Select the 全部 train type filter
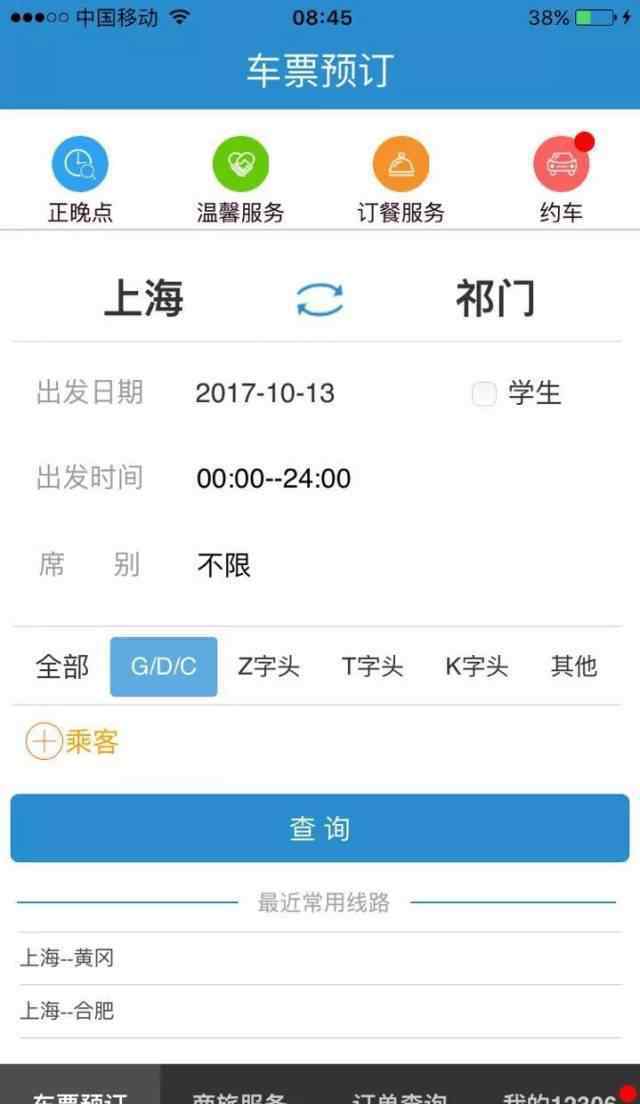 point(62,667)
